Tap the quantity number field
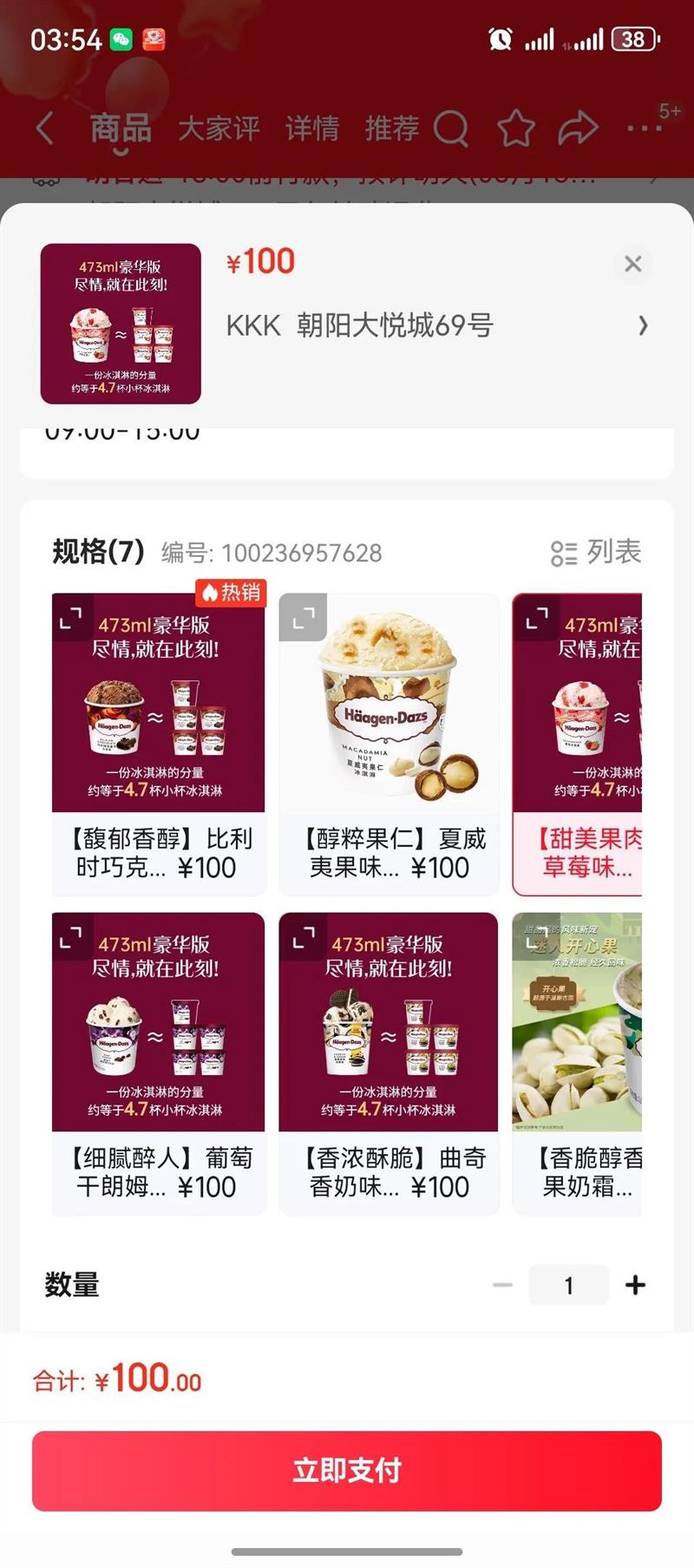The height and width of the screenshot is (1568, 694). click(568, 1285)
